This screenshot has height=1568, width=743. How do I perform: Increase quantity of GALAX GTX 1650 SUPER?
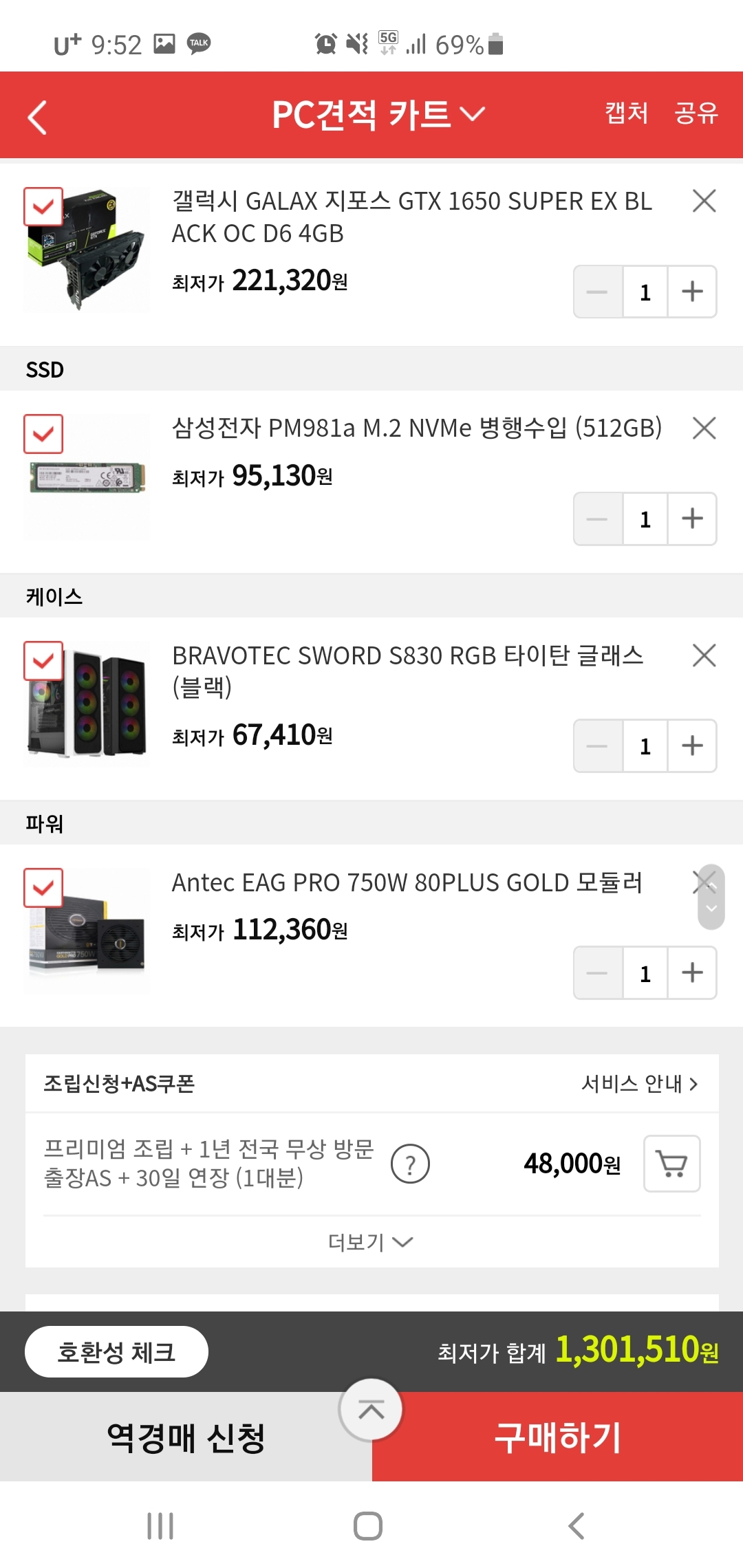point(692,292)
